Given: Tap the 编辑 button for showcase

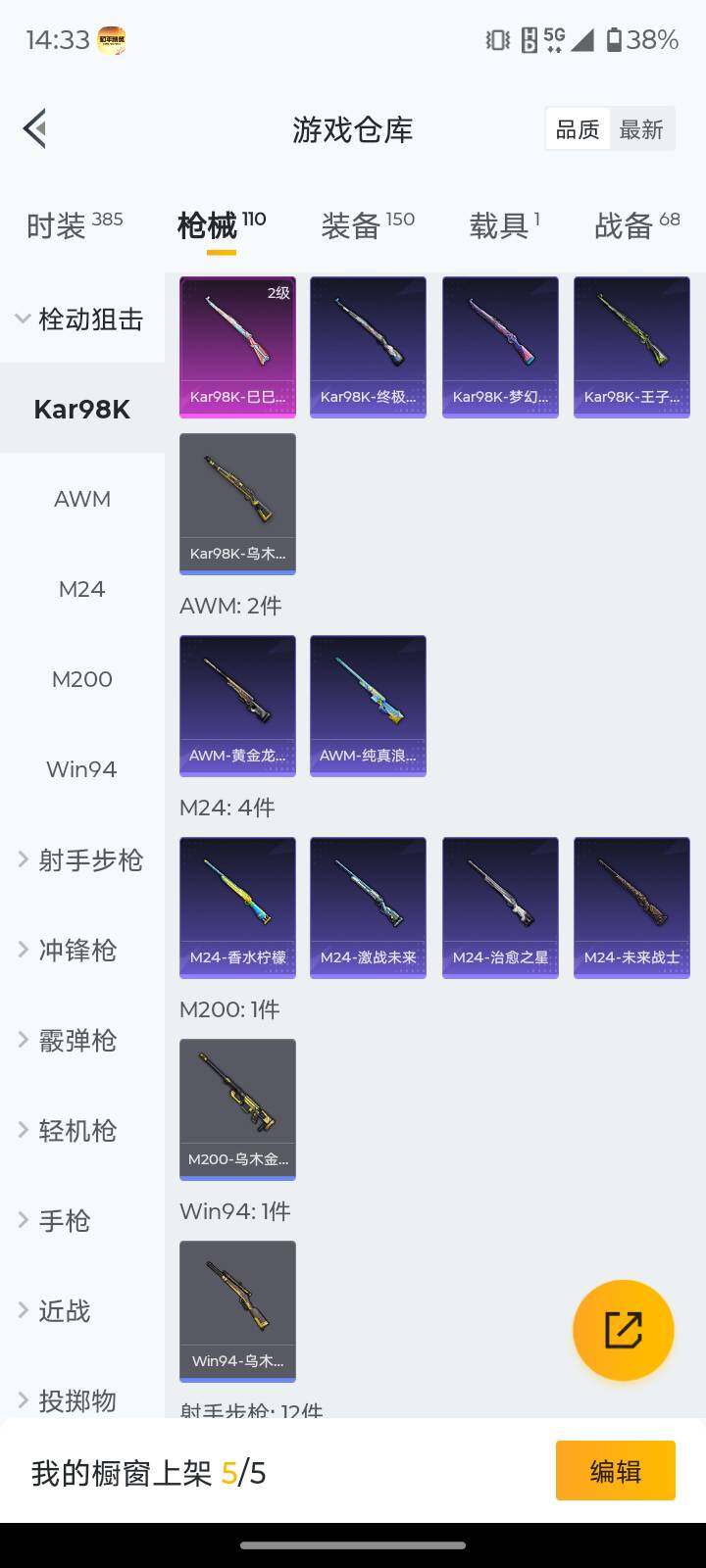Looking at the screenshot, I should coord(615,1470).
